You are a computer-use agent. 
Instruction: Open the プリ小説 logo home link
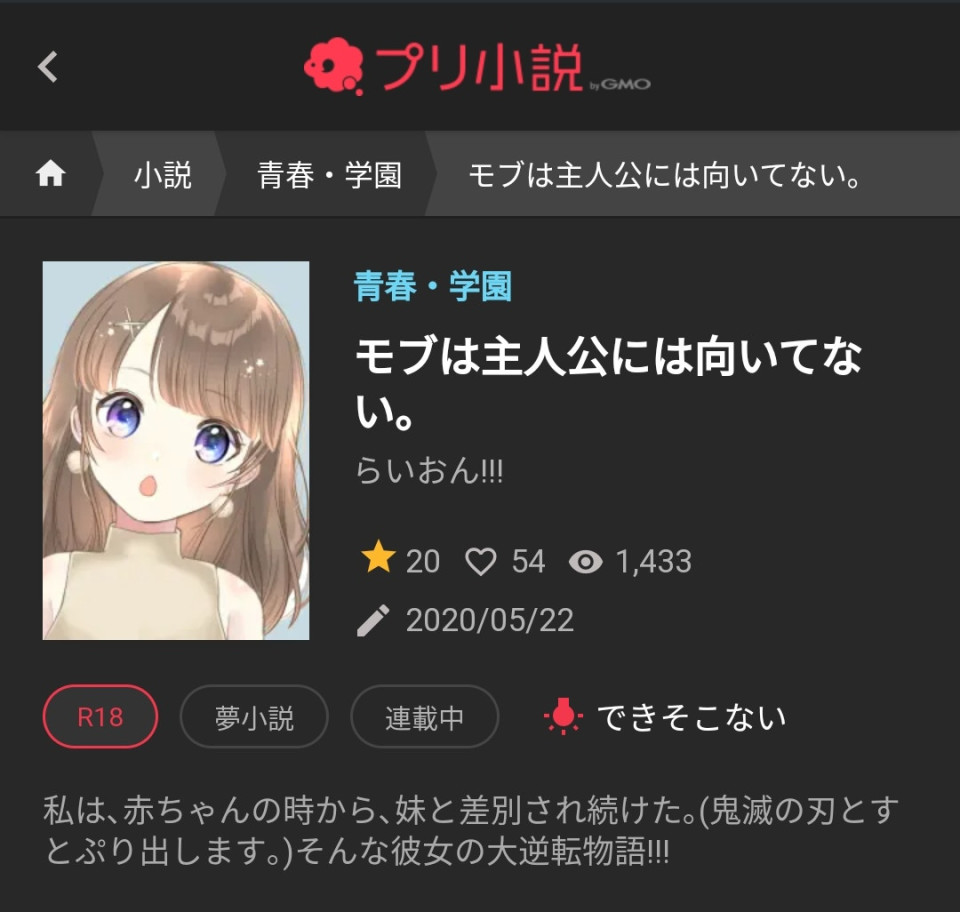pyautogui.click(x=477, y=67)
